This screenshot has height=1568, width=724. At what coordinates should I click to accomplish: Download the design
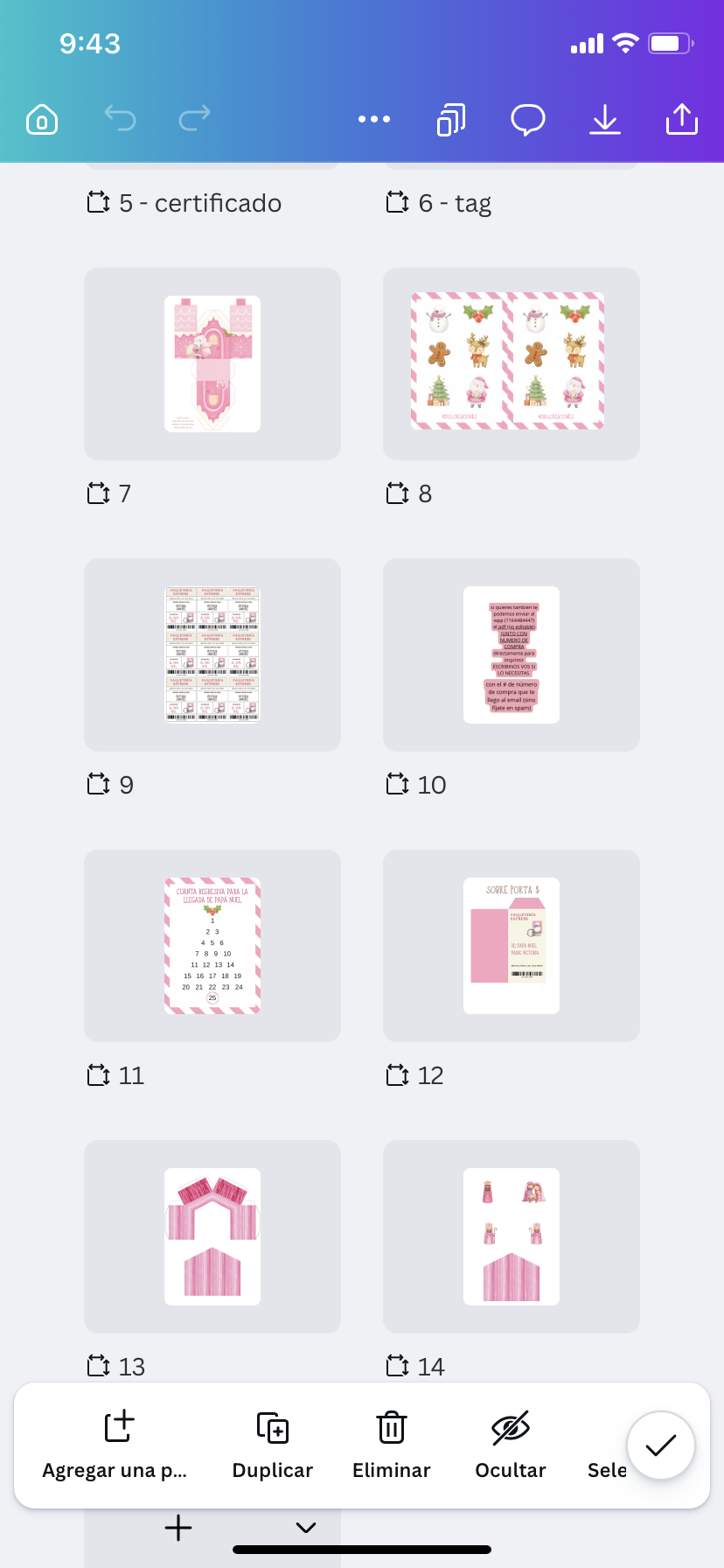pyautogui.click(x=604, y=119)
